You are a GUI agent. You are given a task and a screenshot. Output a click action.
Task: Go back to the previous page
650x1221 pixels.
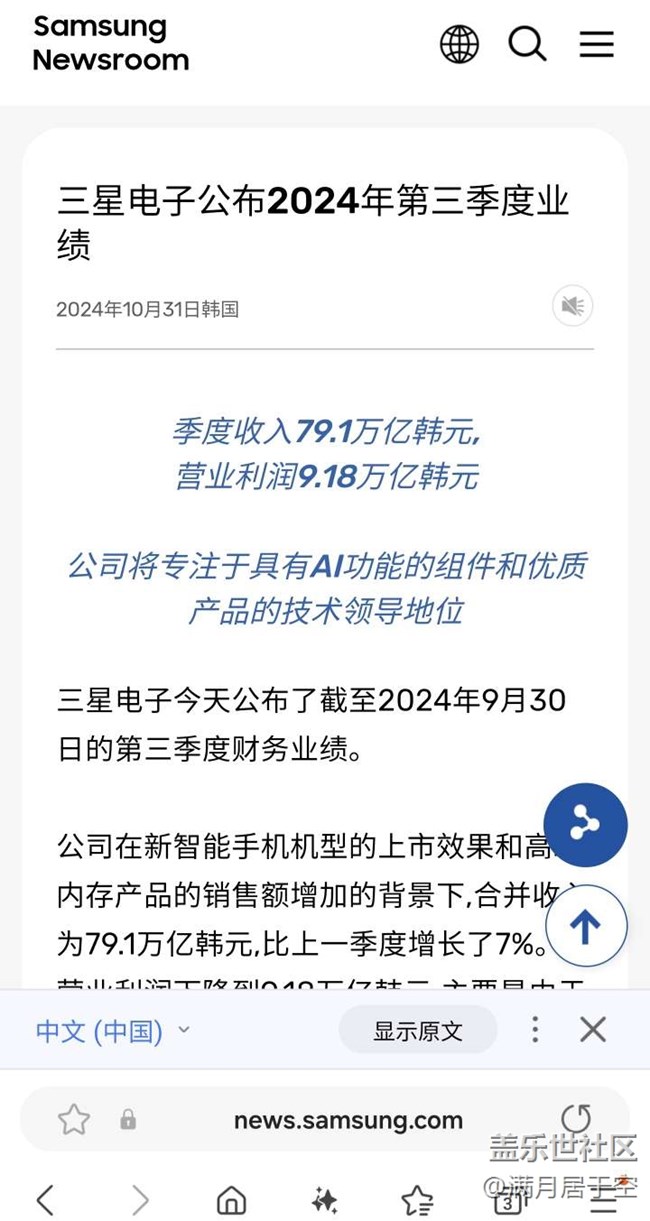pyautogui.click(x=45, y=1199)
